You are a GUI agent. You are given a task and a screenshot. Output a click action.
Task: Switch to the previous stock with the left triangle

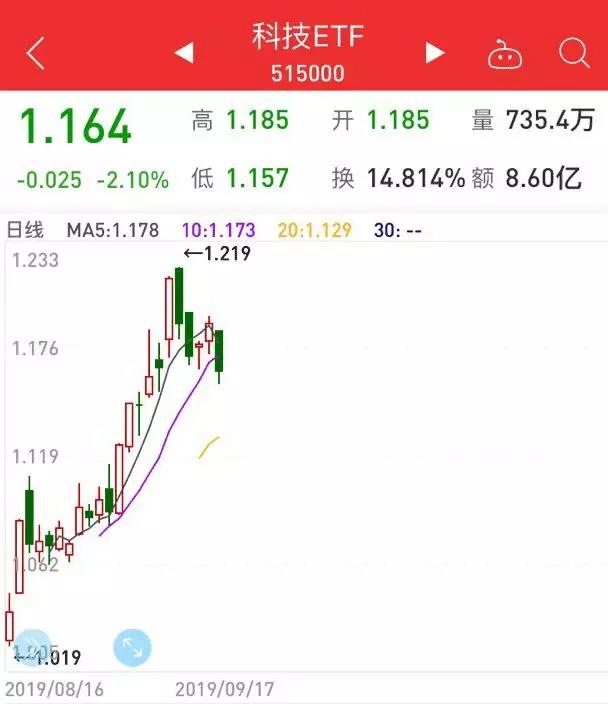[x=184, y=53]
